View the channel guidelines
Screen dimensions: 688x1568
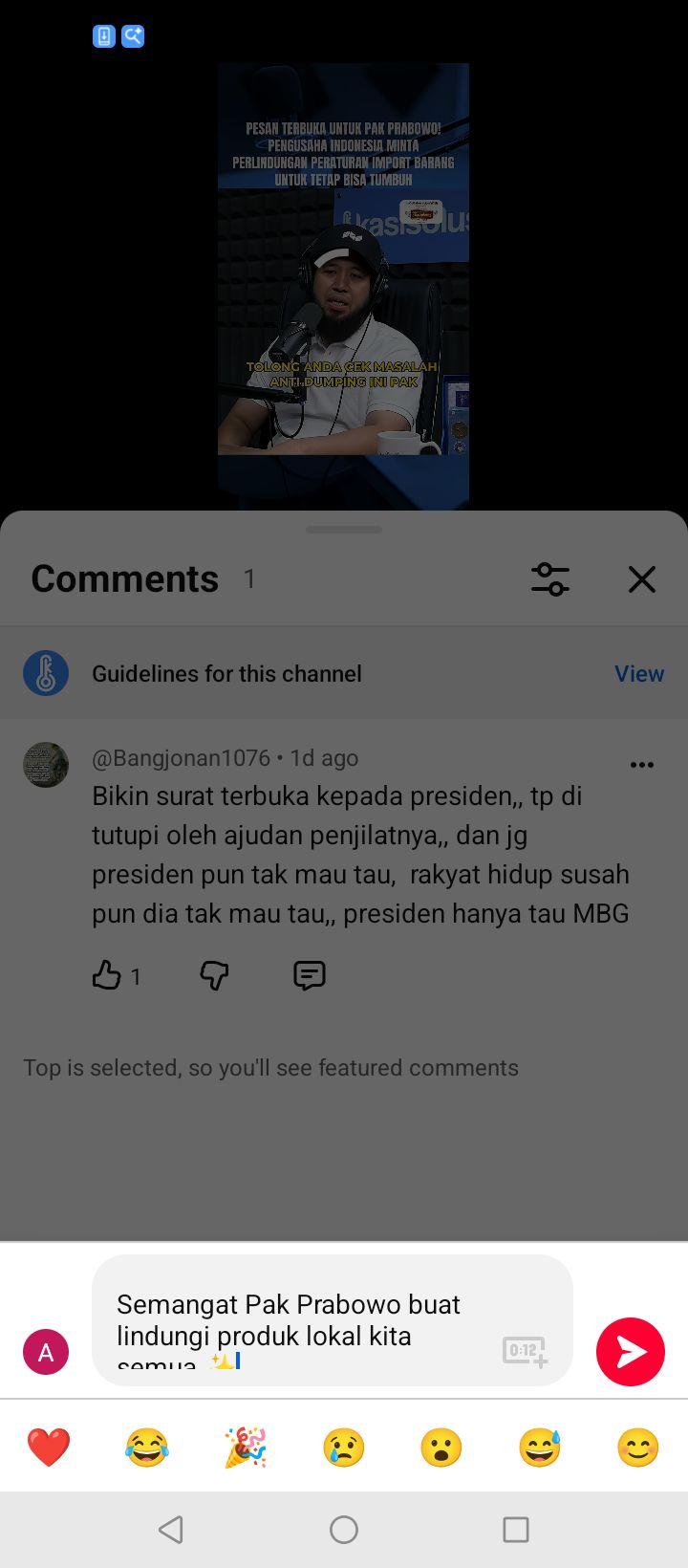click(x=639, y=673)
